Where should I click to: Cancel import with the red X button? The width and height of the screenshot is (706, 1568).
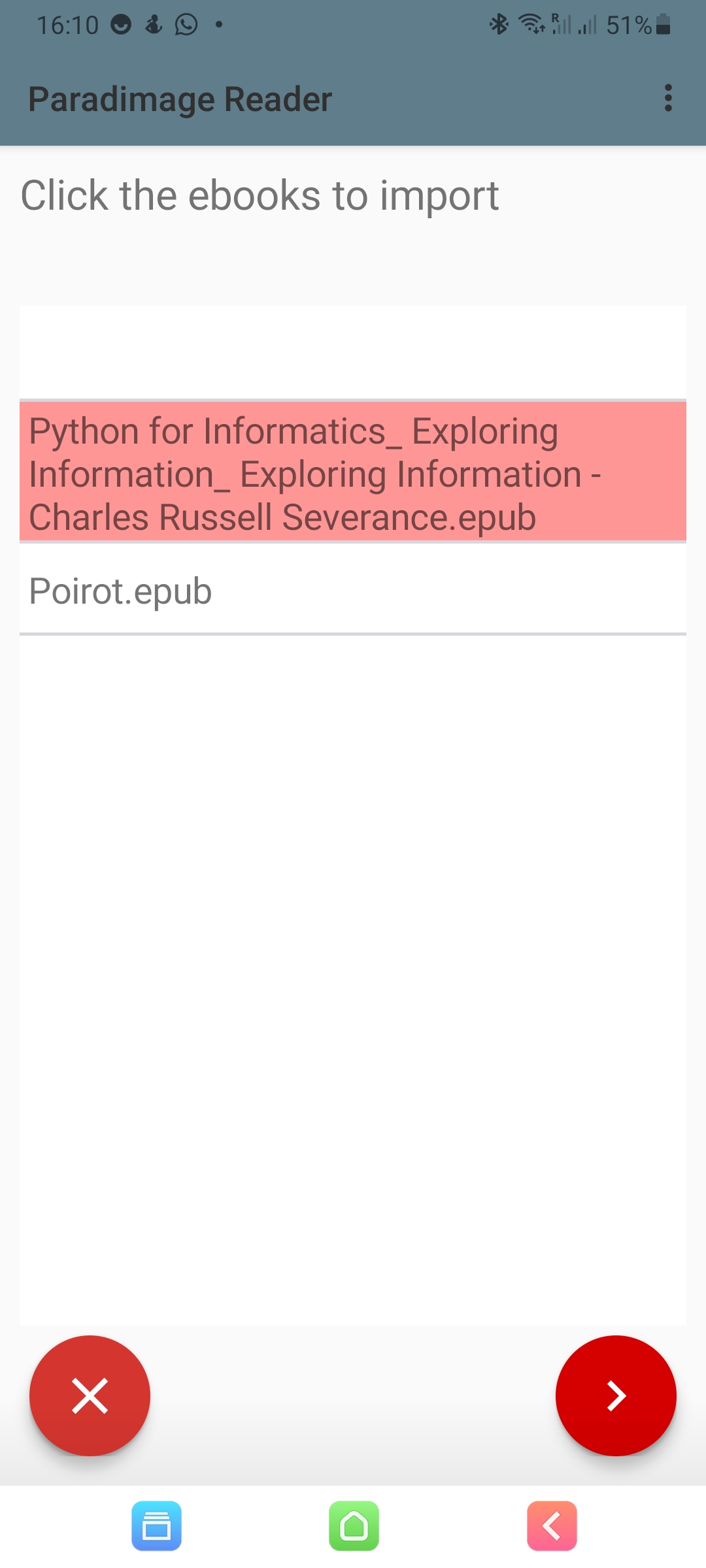pos(90,1395)
